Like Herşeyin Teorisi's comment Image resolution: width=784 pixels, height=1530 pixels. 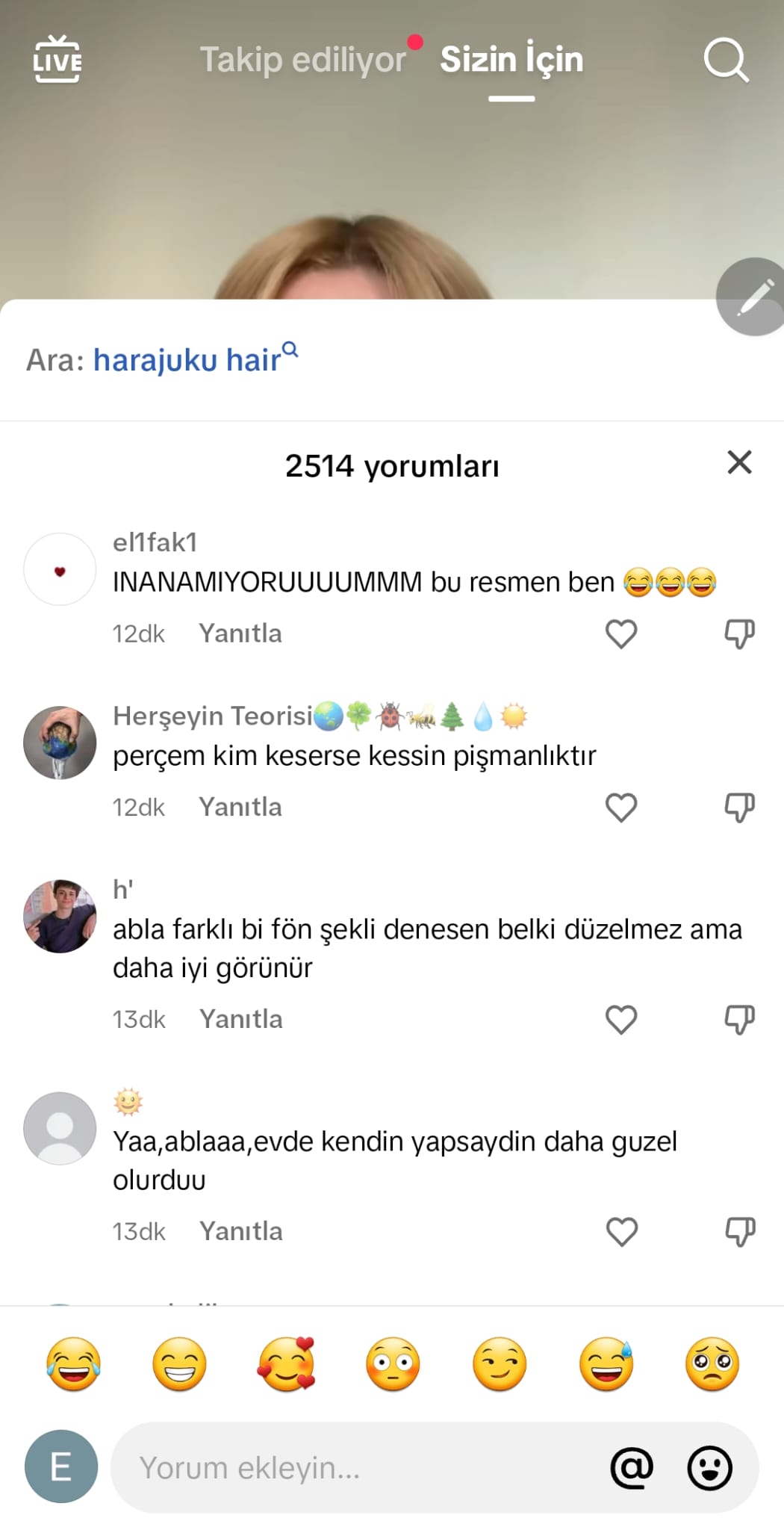point(620,808)
